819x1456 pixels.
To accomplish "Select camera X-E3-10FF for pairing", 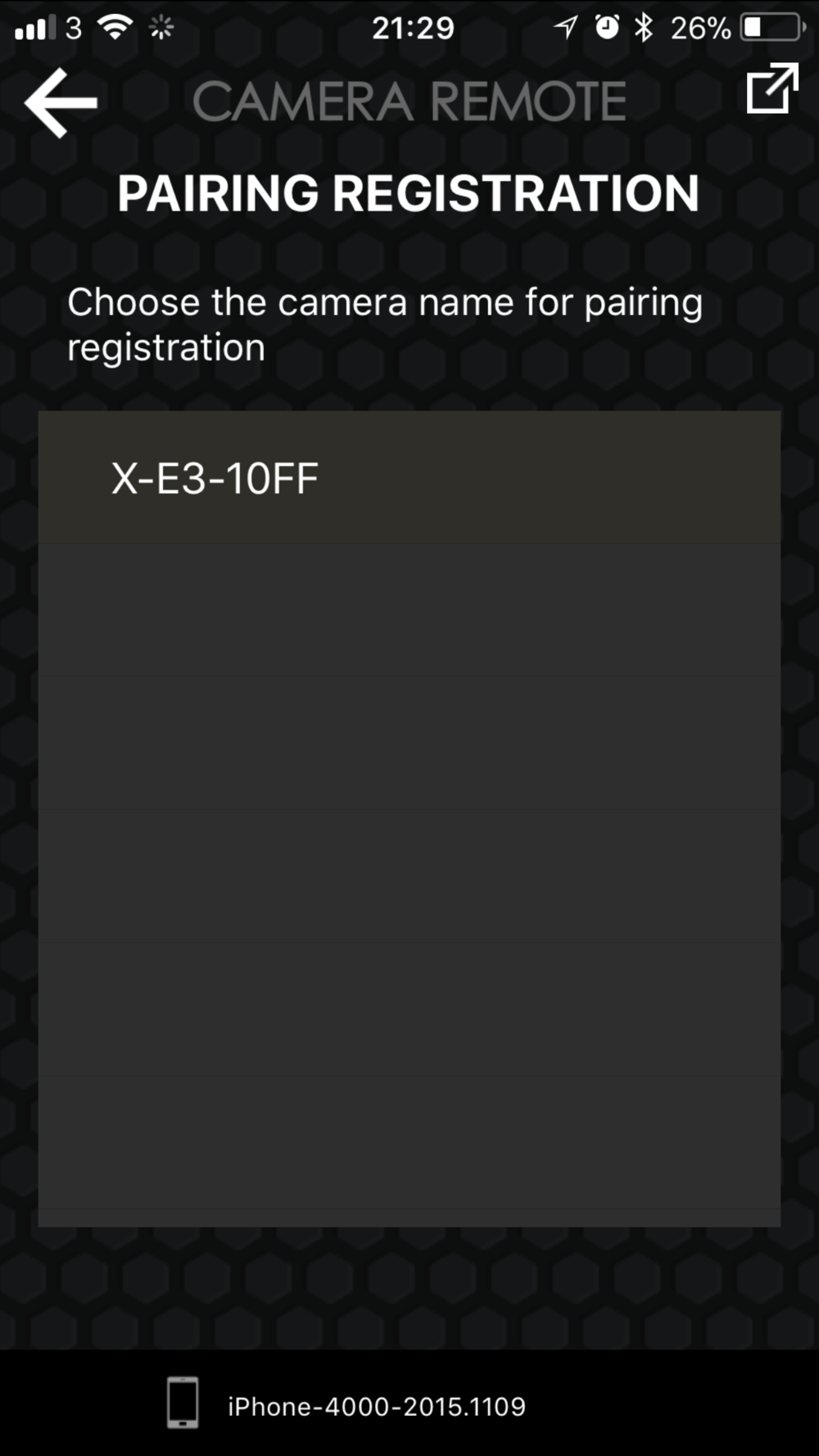I will click(409, 477).
